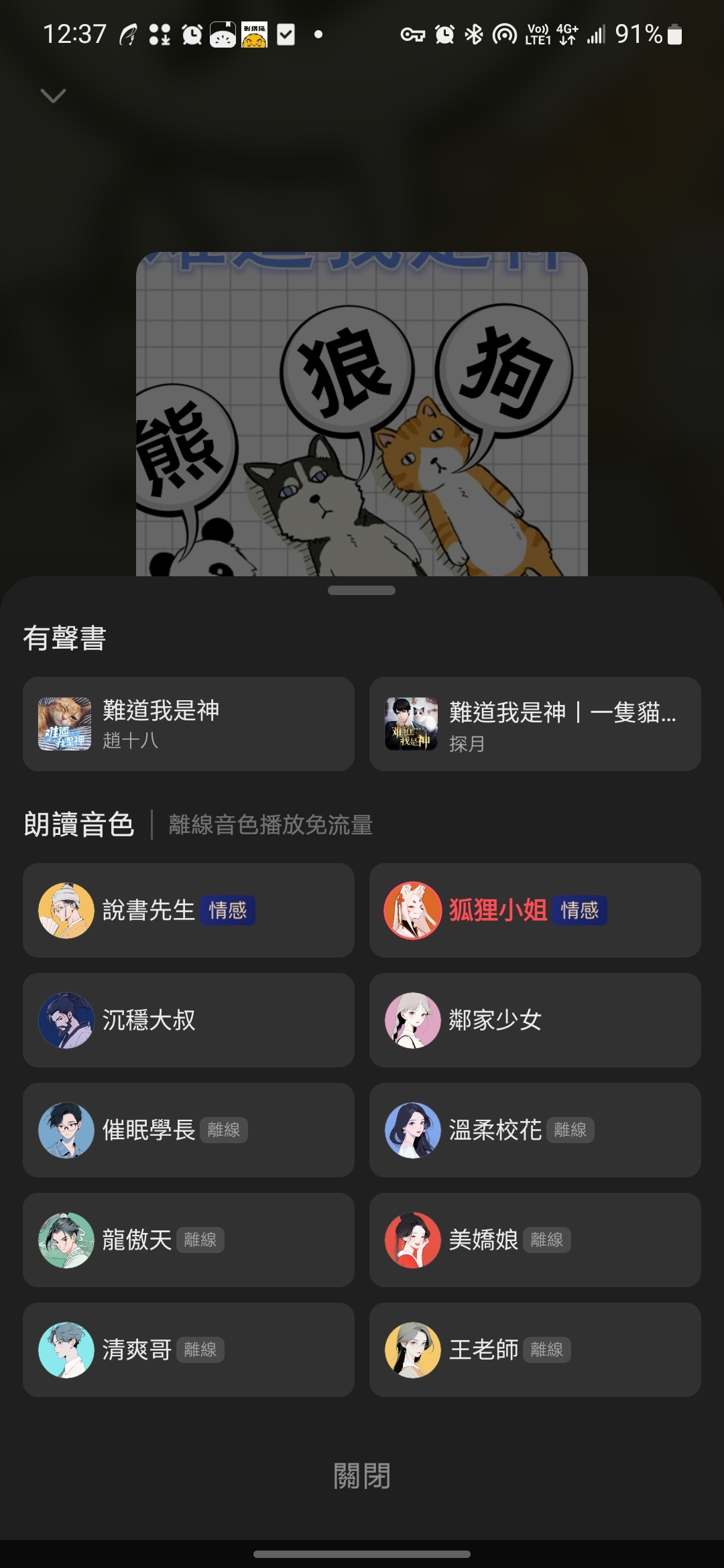The height and width of the screenshot is (1568, 724).
Task: Choose the 狐狸小姐 voice
Action: (x=534, y=910)
